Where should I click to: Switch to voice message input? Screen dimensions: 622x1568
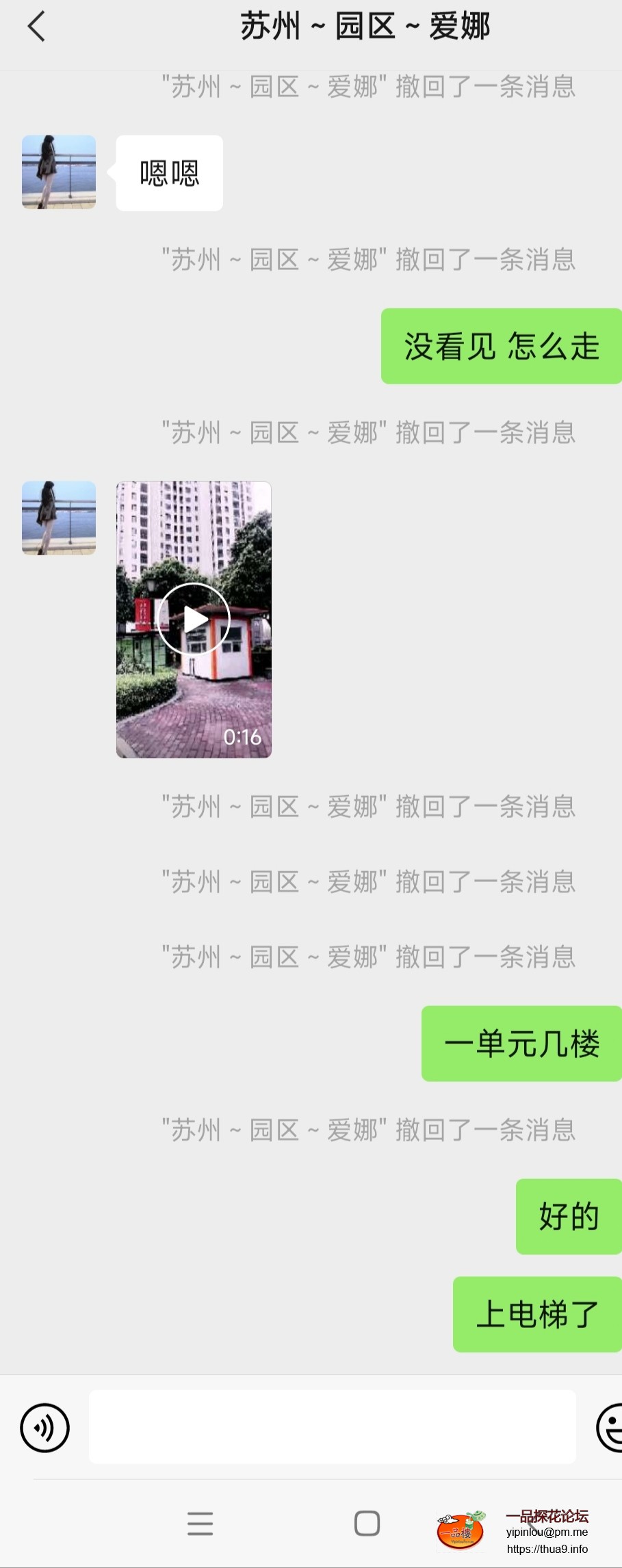[45, 1428]
